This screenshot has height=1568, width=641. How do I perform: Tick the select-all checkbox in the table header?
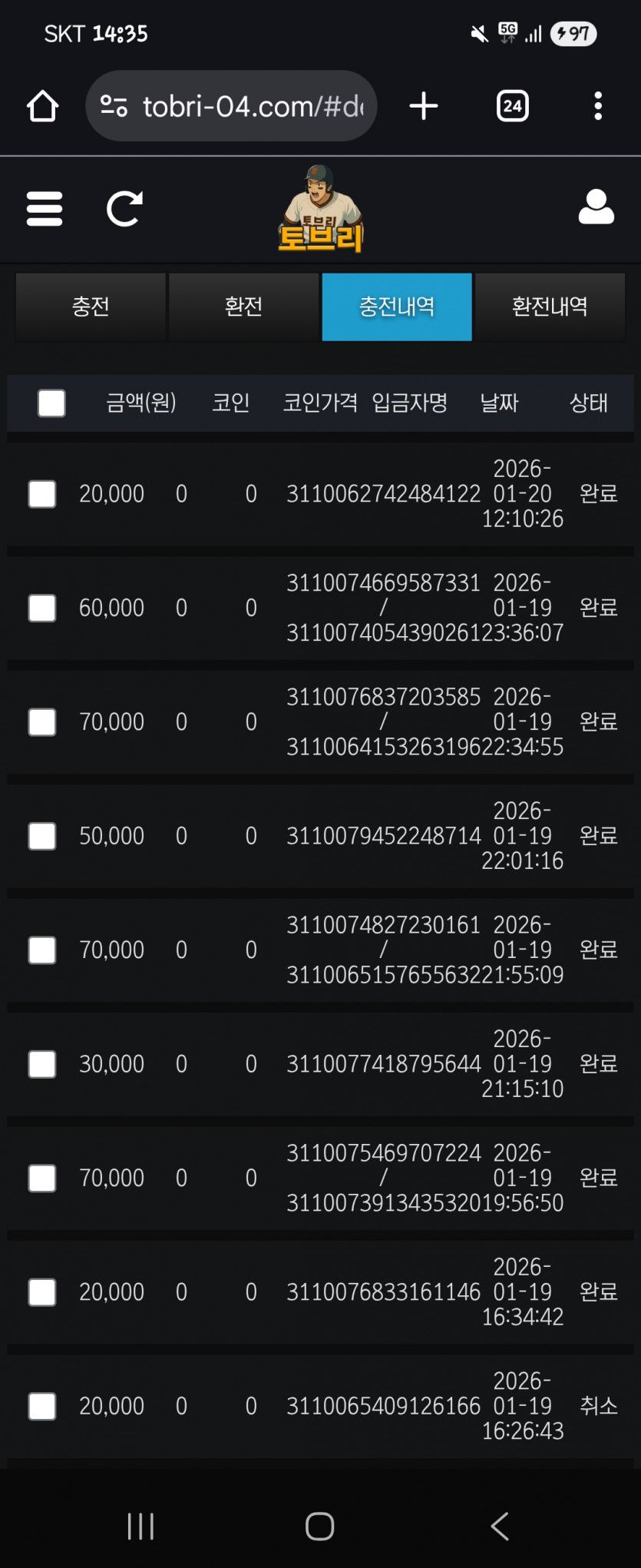51,403
